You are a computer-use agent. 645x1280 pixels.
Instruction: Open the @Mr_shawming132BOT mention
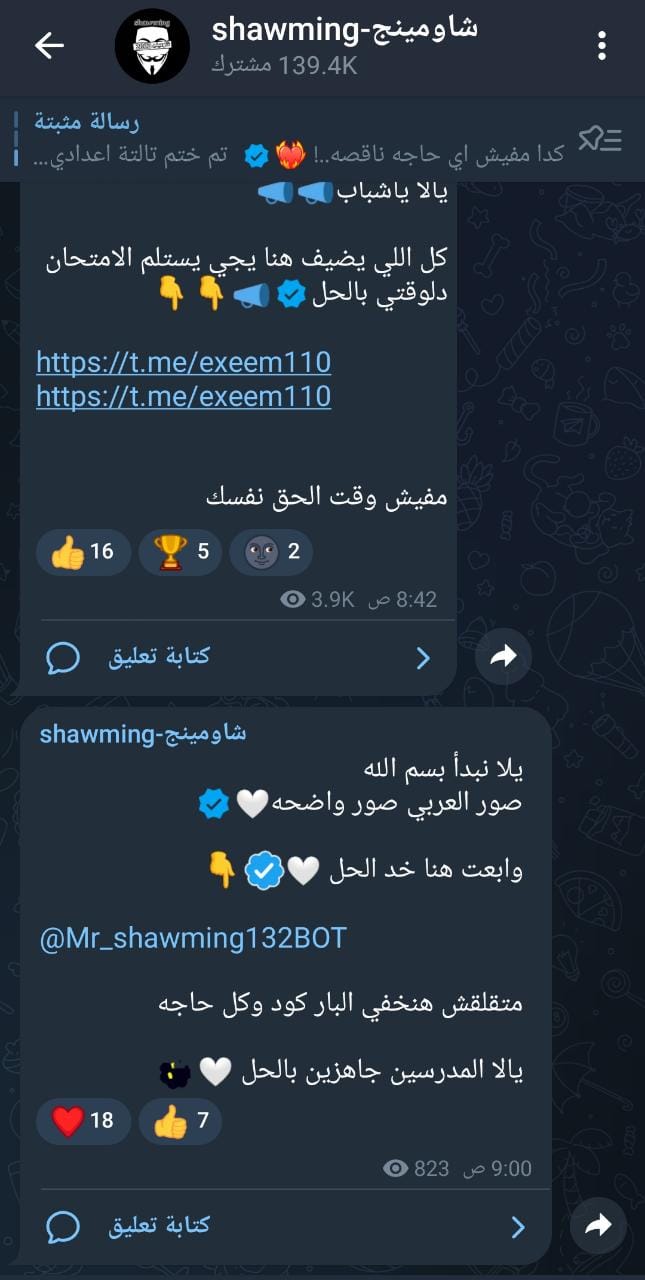[193, 938]
